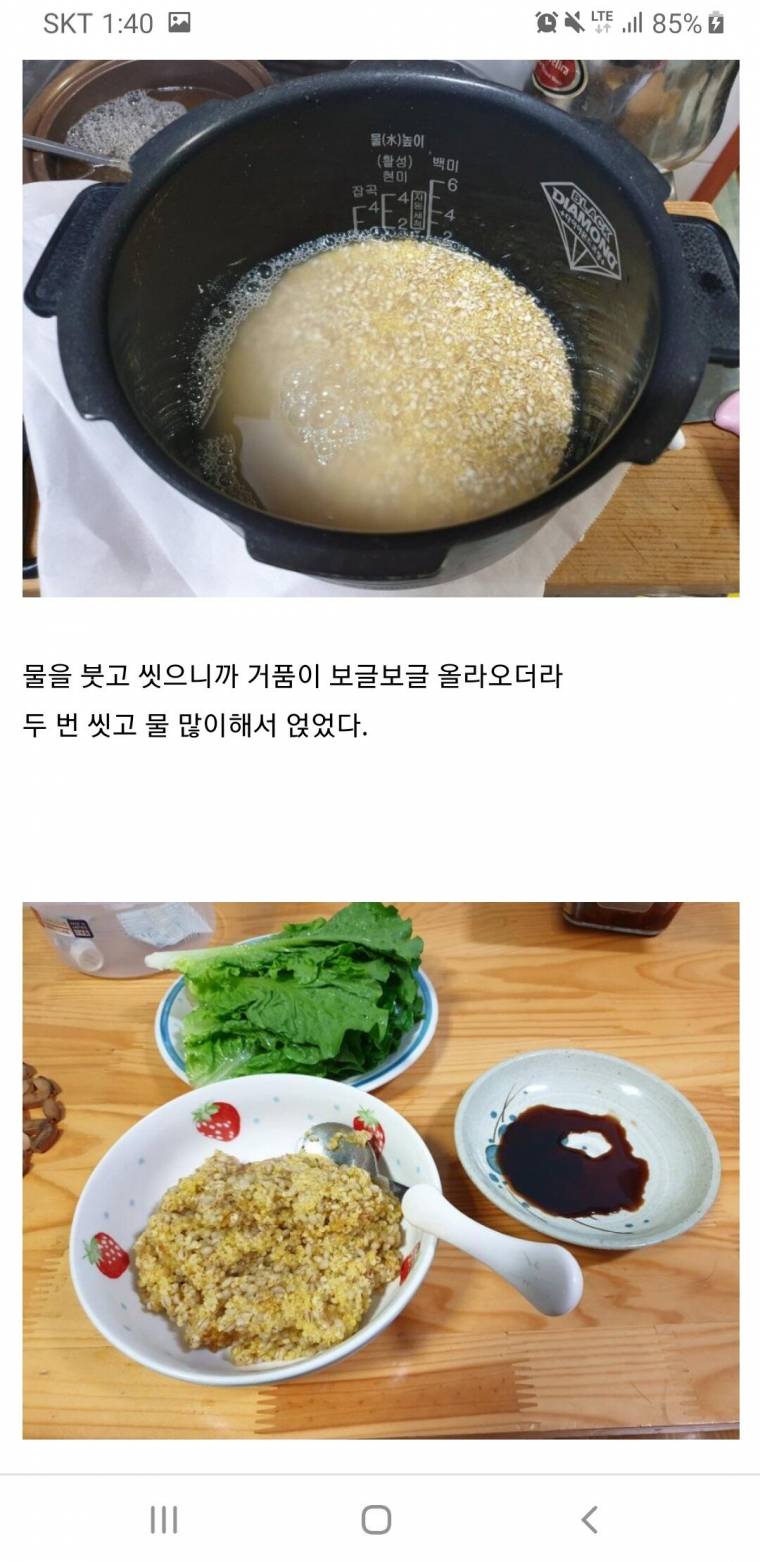760x1562 pixels.
Task: Go to the home screen
Action: pos(376,1519)
